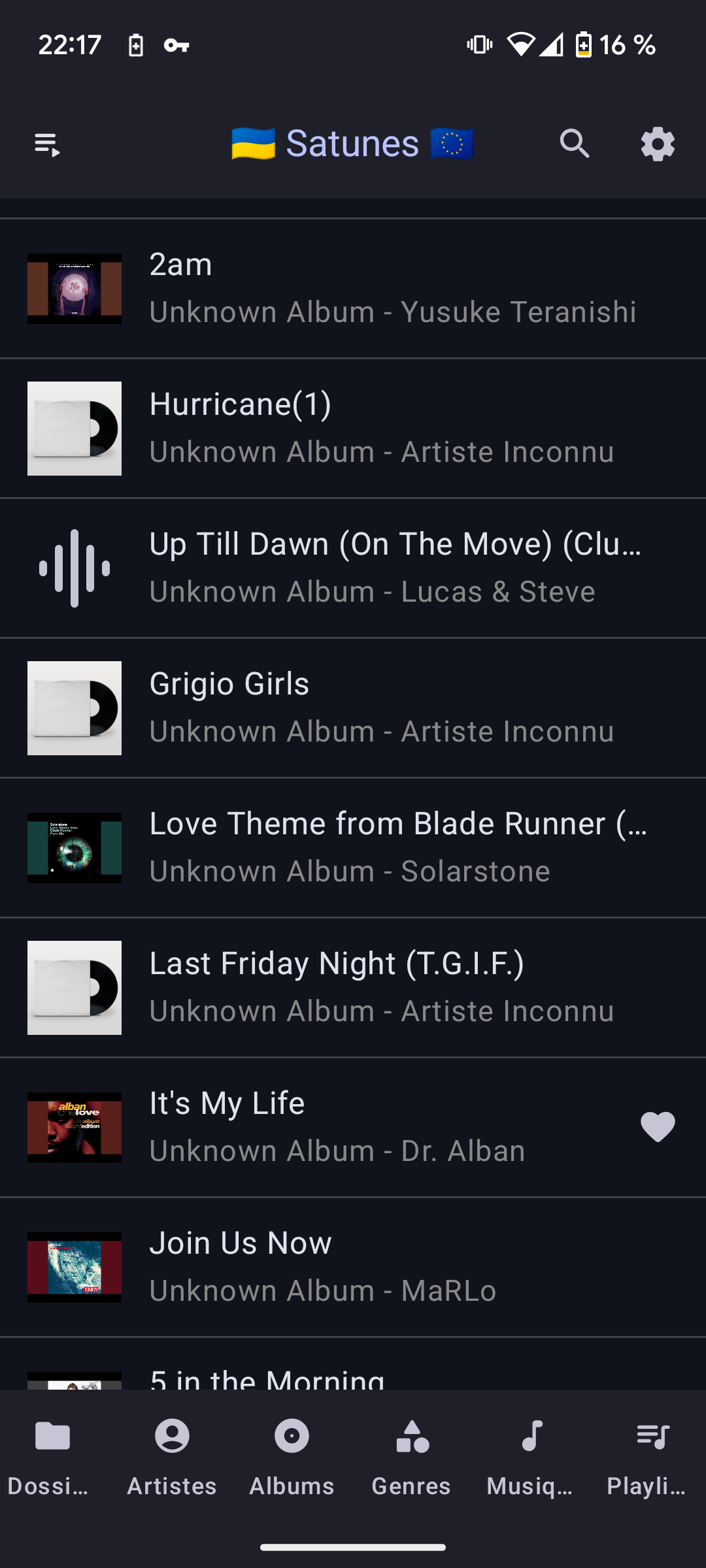Play Love Theme from Blade Runner
The image size is (706, 1568).
[x=353, y=847]
